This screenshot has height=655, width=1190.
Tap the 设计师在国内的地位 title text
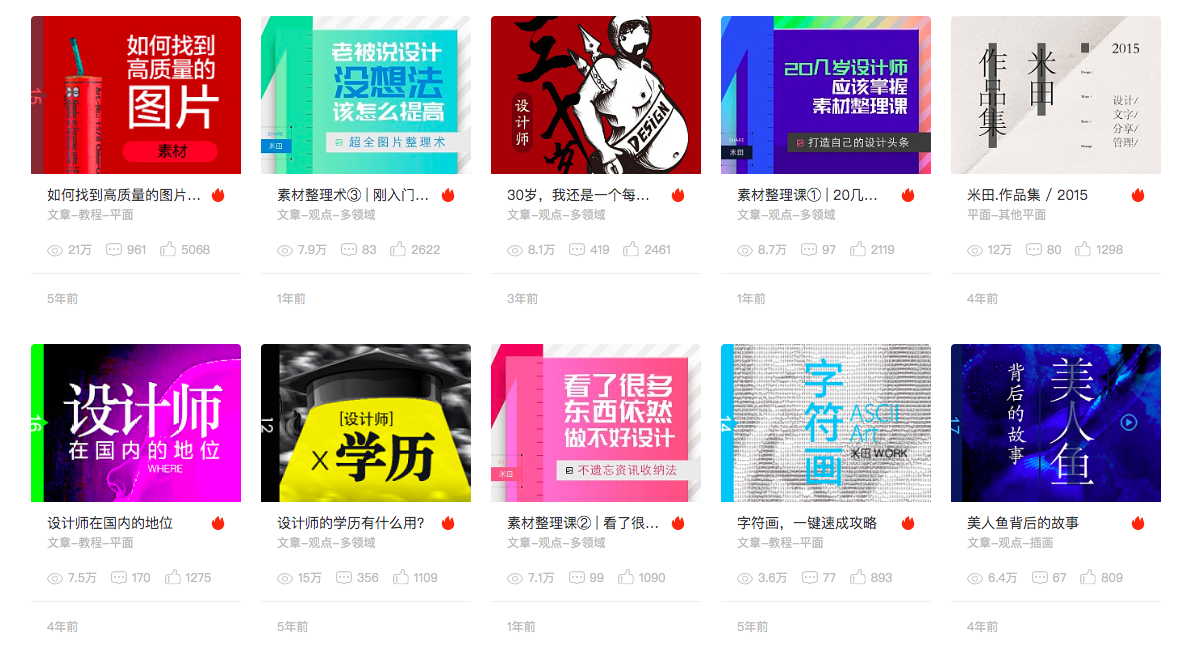(x=110, y=523)
